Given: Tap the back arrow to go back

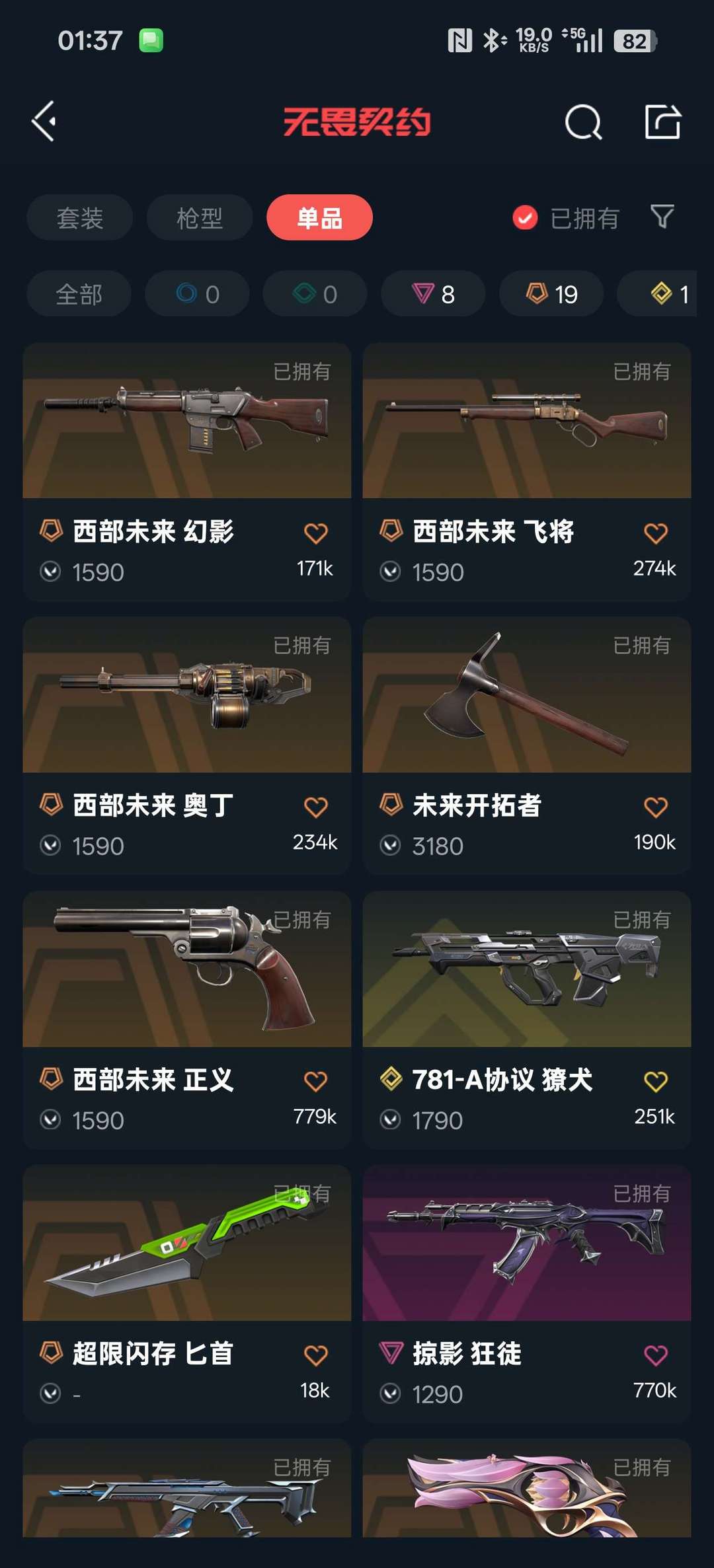Looking at the screenshot, I should [x=44, y=122].
